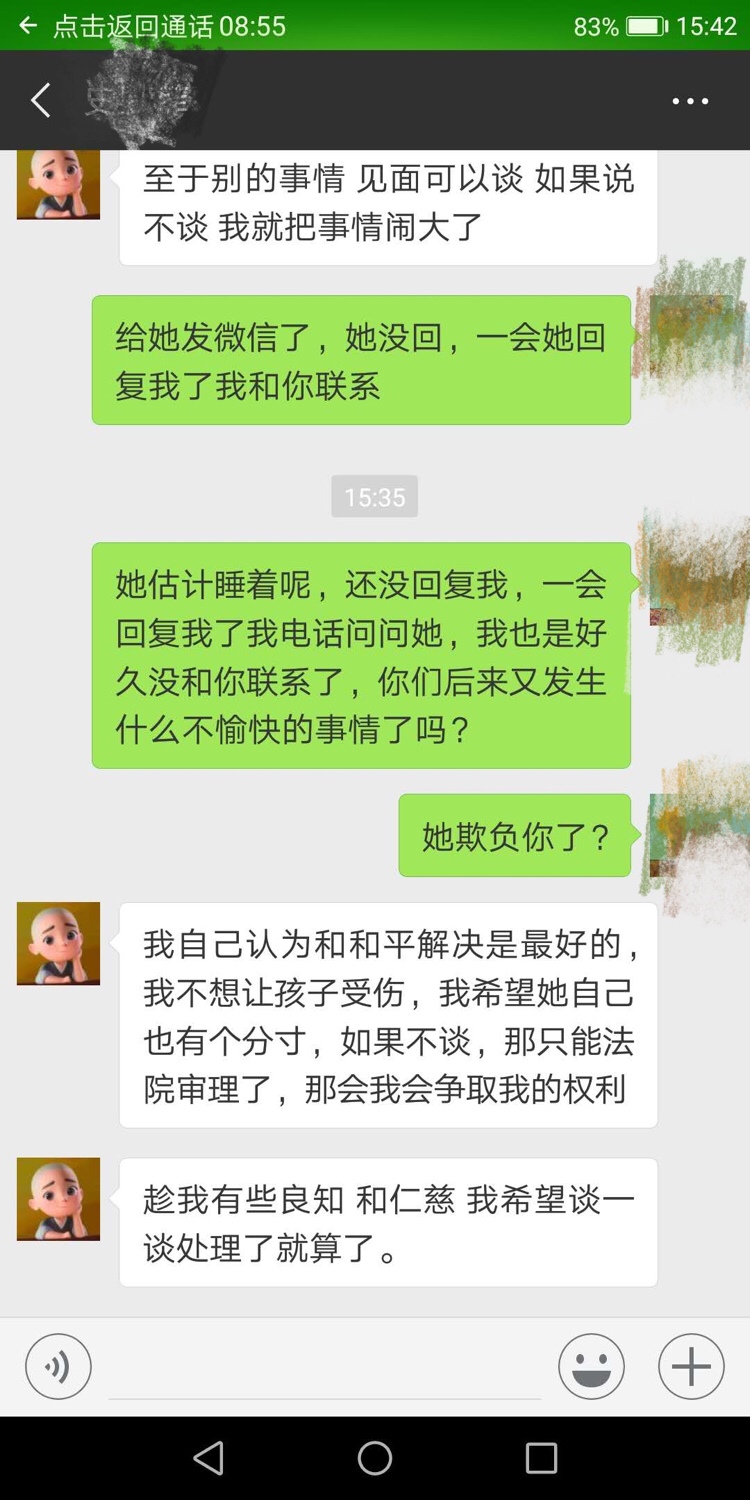Open contact avatar beside 趁我有些良知 message

click(x=58, y=1199)
